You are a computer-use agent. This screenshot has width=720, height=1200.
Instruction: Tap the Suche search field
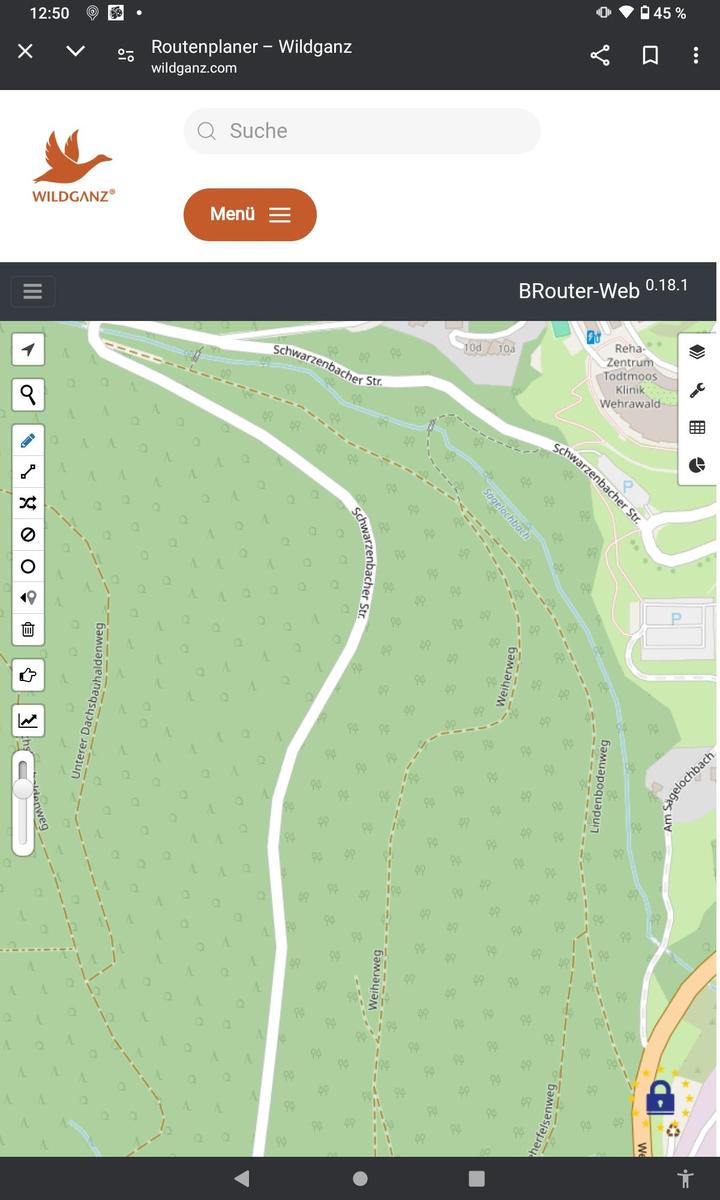362,131
